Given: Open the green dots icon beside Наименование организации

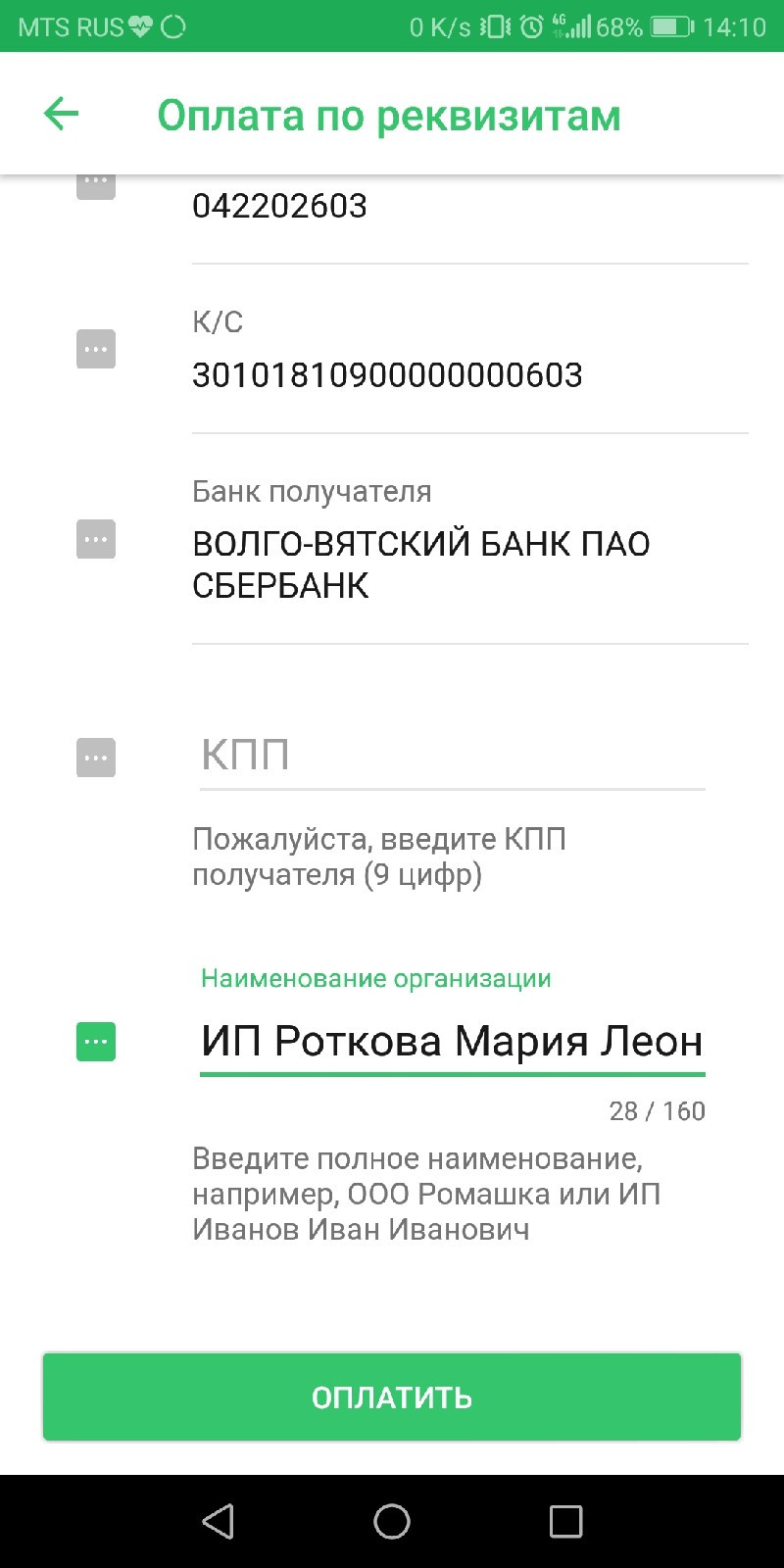Looking at the screenshot, I should [96, 1042].
